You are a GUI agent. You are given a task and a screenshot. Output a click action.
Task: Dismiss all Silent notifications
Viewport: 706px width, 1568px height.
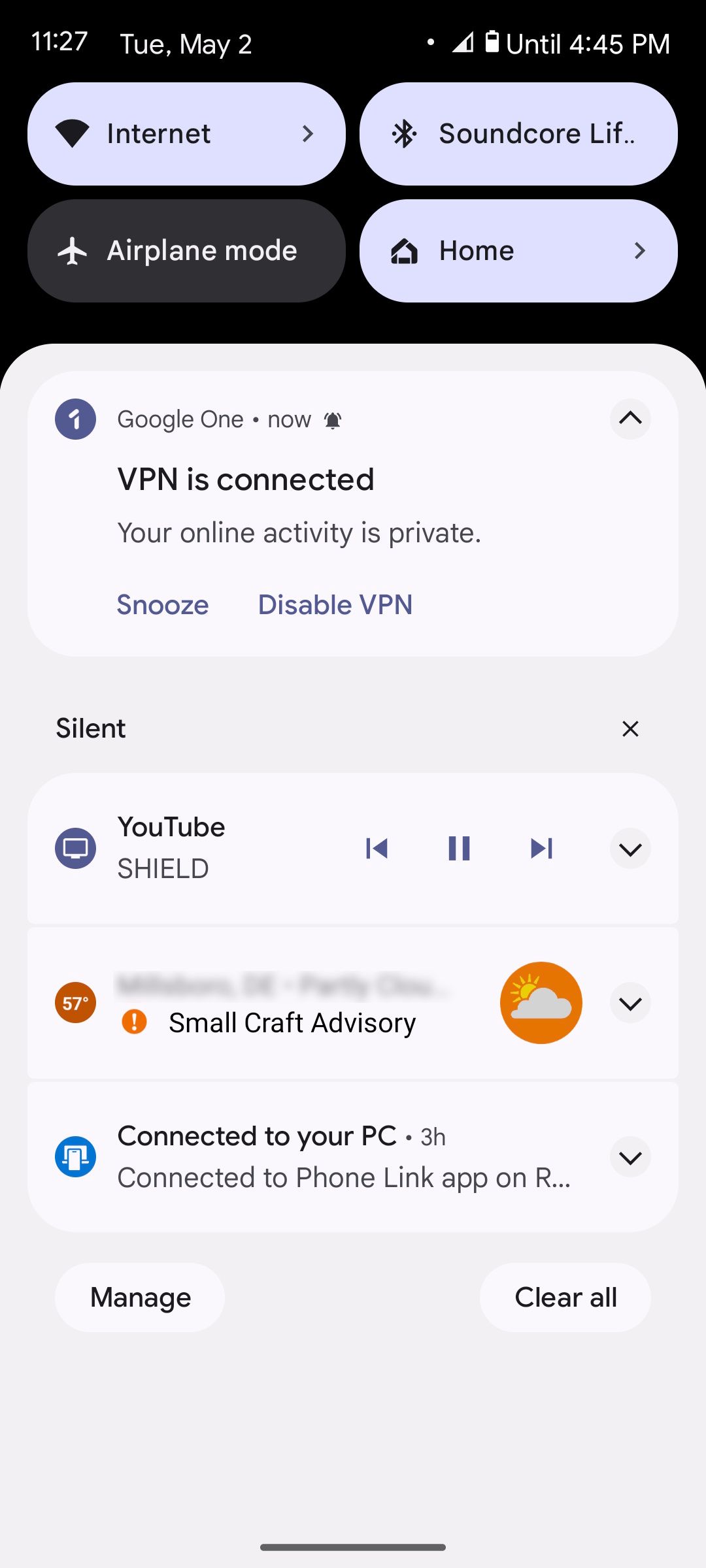[x=630, y=728]
